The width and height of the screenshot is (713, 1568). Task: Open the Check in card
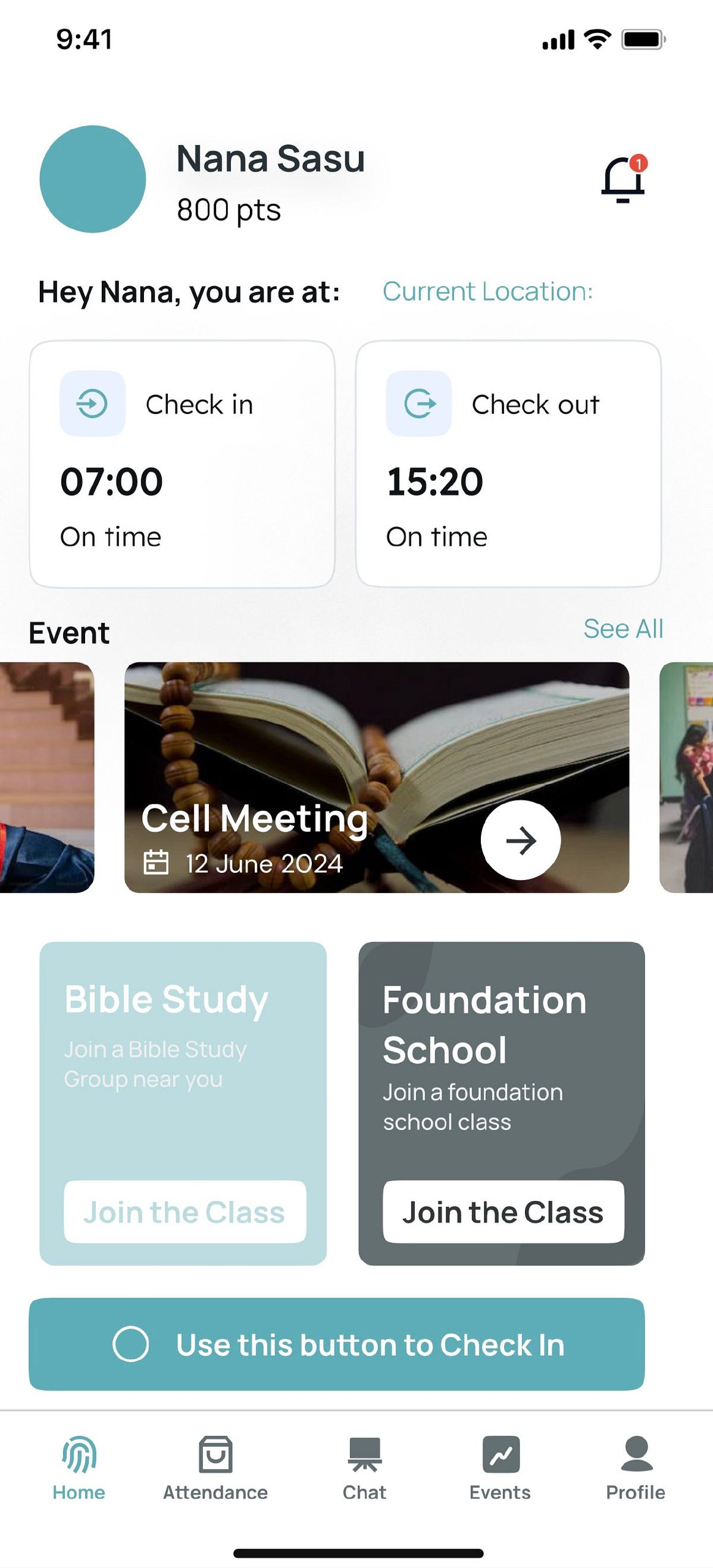click(182, 464)
